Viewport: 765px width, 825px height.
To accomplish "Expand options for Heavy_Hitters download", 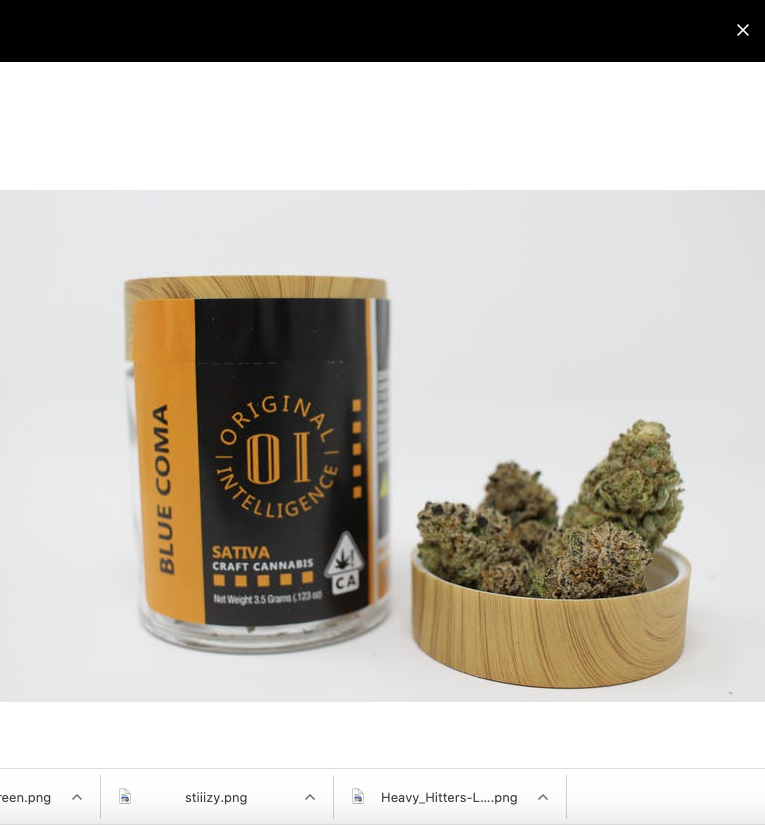I will [x=543, y=797].
